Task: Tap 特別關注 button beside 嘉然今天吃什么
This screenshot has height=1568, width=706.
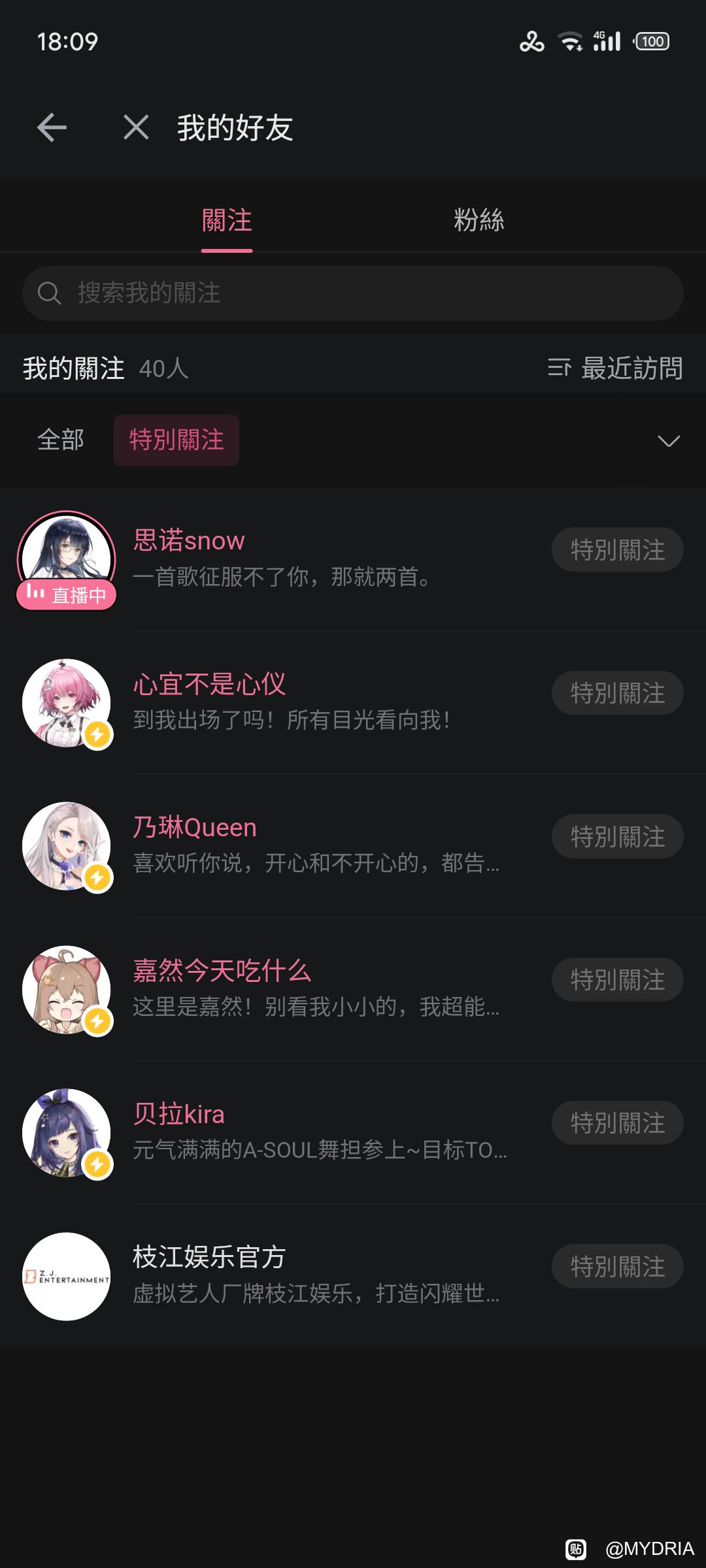Action: [617, 979]
